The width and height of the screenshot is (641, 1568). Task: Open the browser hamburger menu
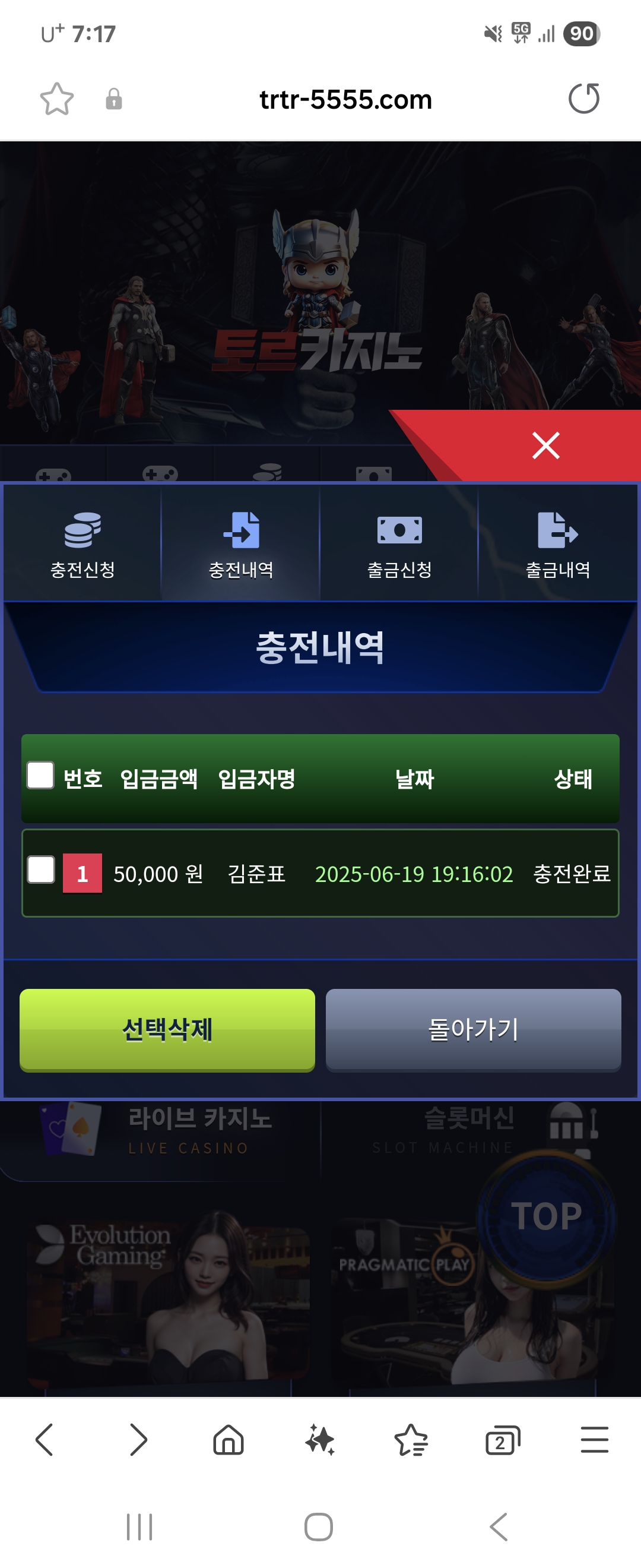point(594,1440)
